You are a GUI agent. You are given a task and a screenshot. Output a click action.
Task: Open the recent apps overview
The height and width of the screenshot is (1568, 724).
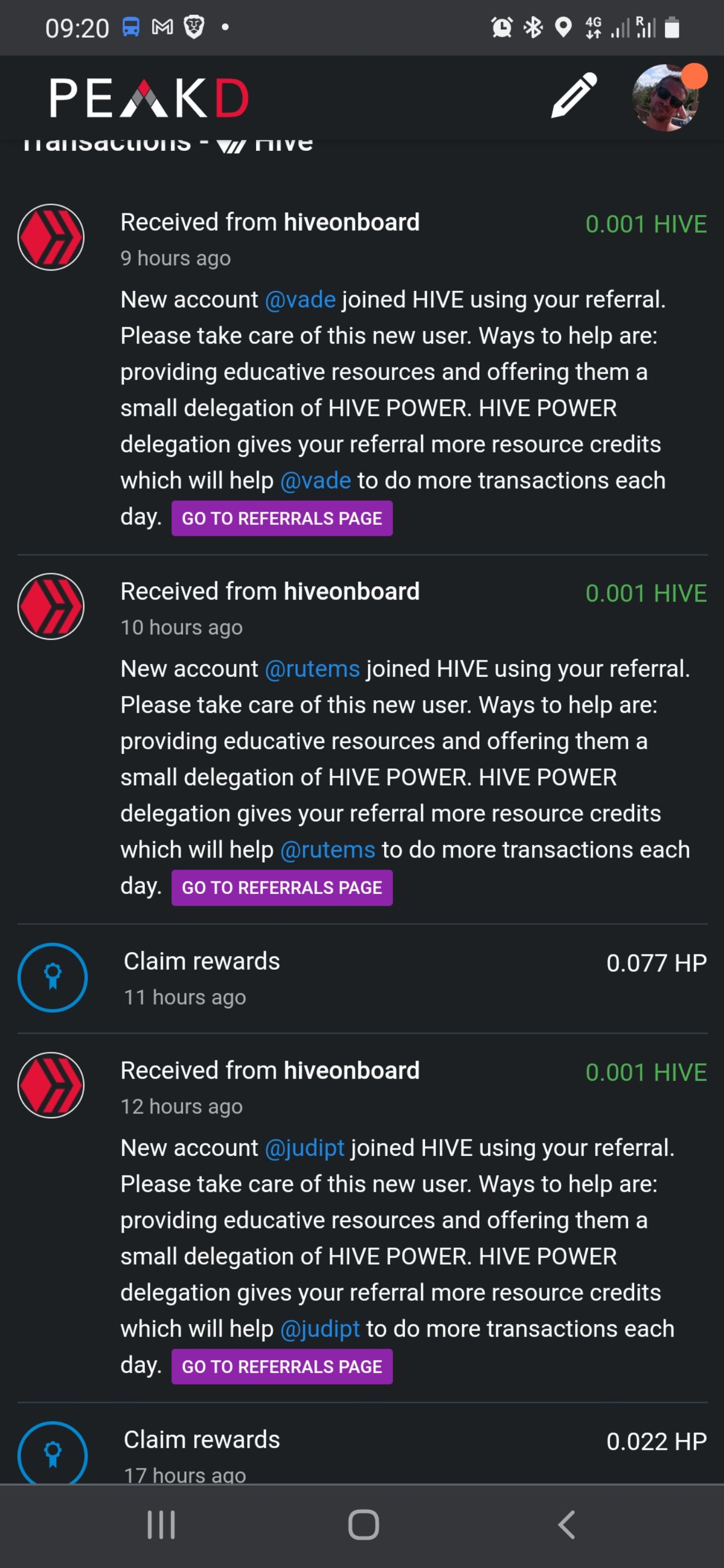click(x=161, y=1525)
